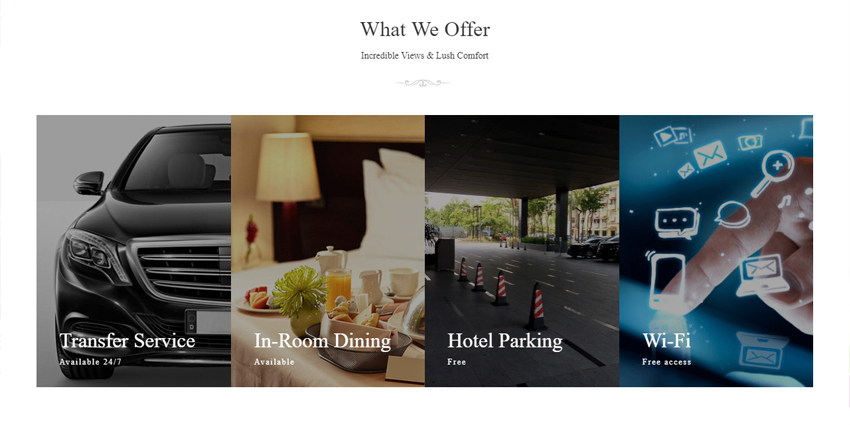Open the Wi-Fi free access card
This screenshot has width=850, height=425.
(715, 250)
